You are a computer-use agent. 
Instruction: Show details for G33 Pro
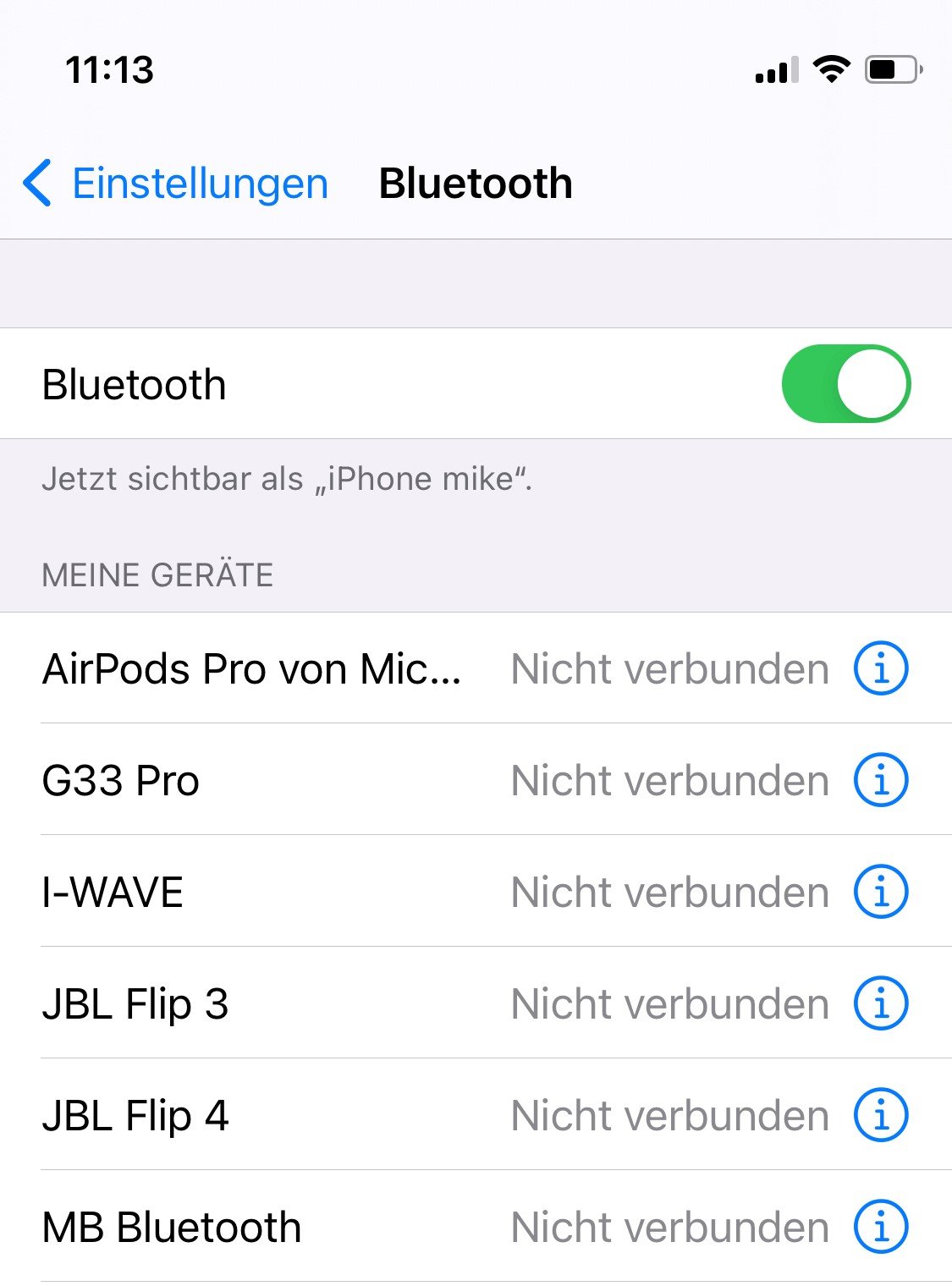point(880,780)
